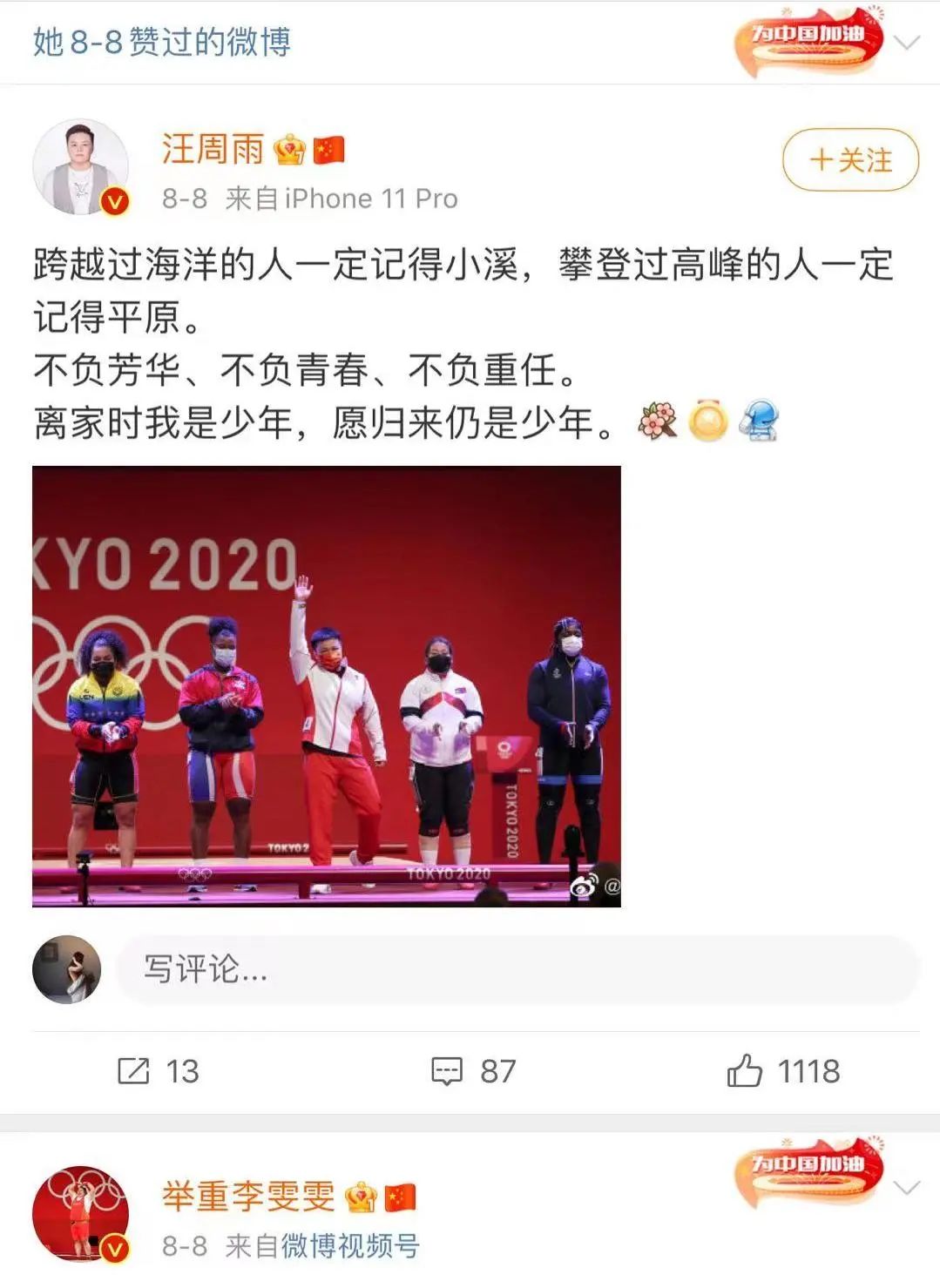Image resolution: width=940 pixels, height=1288 pixels.
Task: Follow 汪周雨 with the 关注 button
Action: pos(849,160)
